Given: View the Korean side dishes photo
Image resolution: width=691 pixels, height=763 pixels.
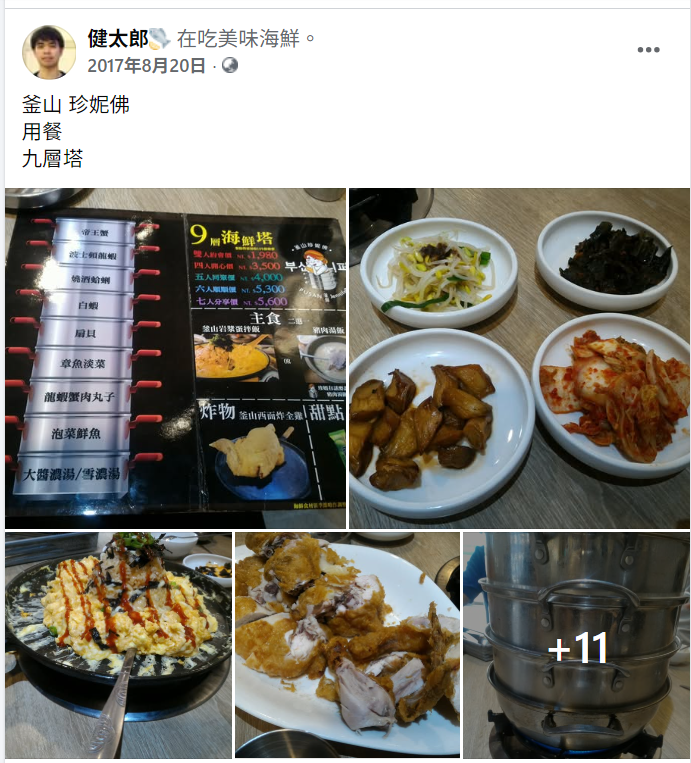Looking at the screenshot, I should [x=519, y=358].
